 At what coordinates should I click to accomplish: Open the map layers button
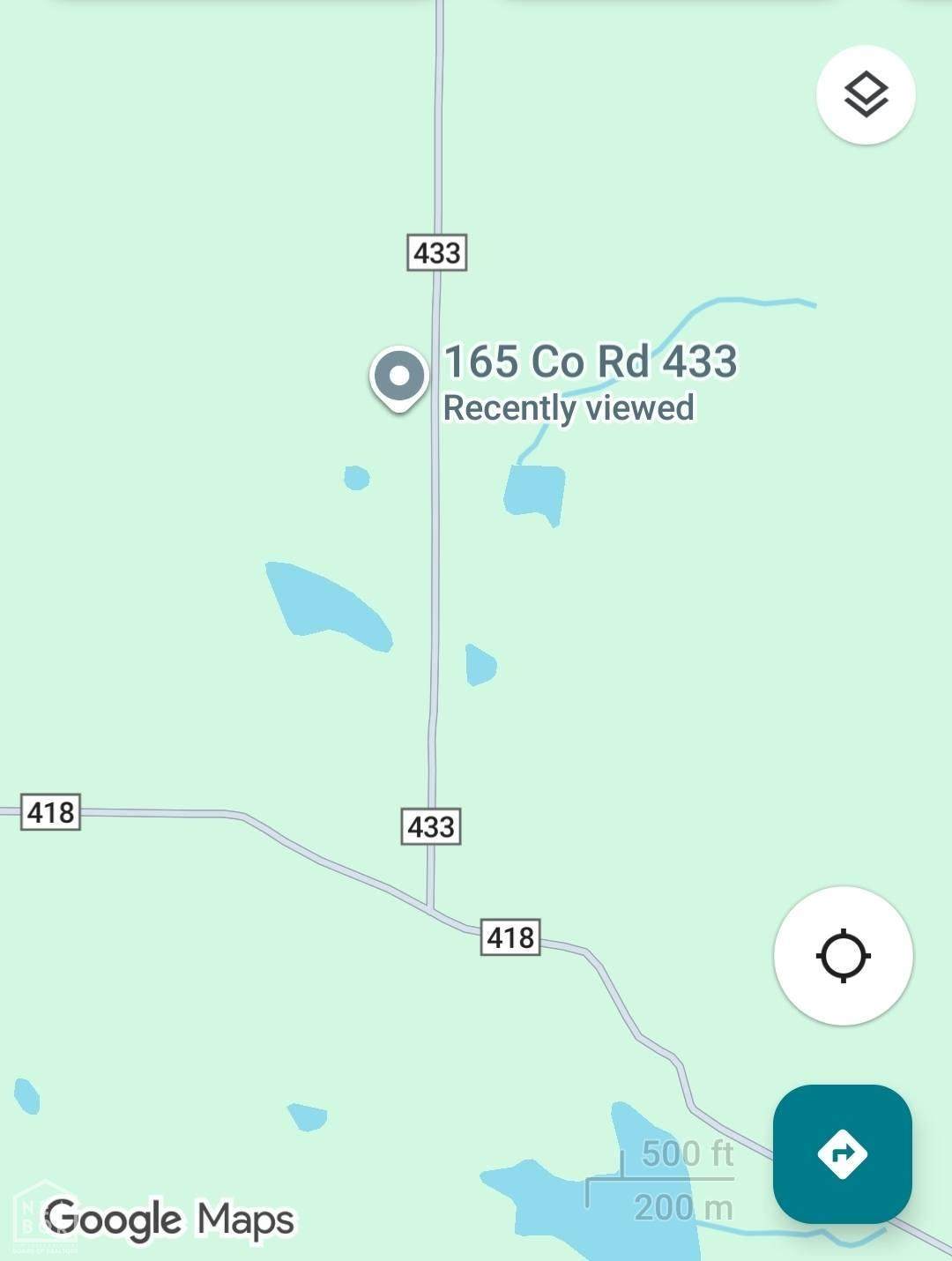tap(866, 94)
